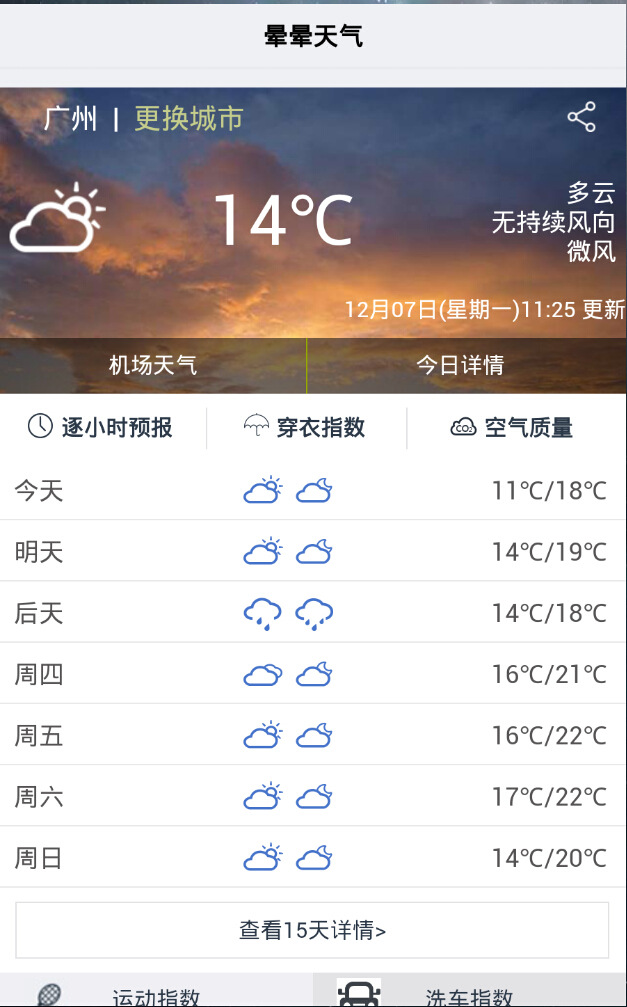The image size is (627, 1007).
Task: Open 运动指数 sports index
Action: tap(156, 993)
